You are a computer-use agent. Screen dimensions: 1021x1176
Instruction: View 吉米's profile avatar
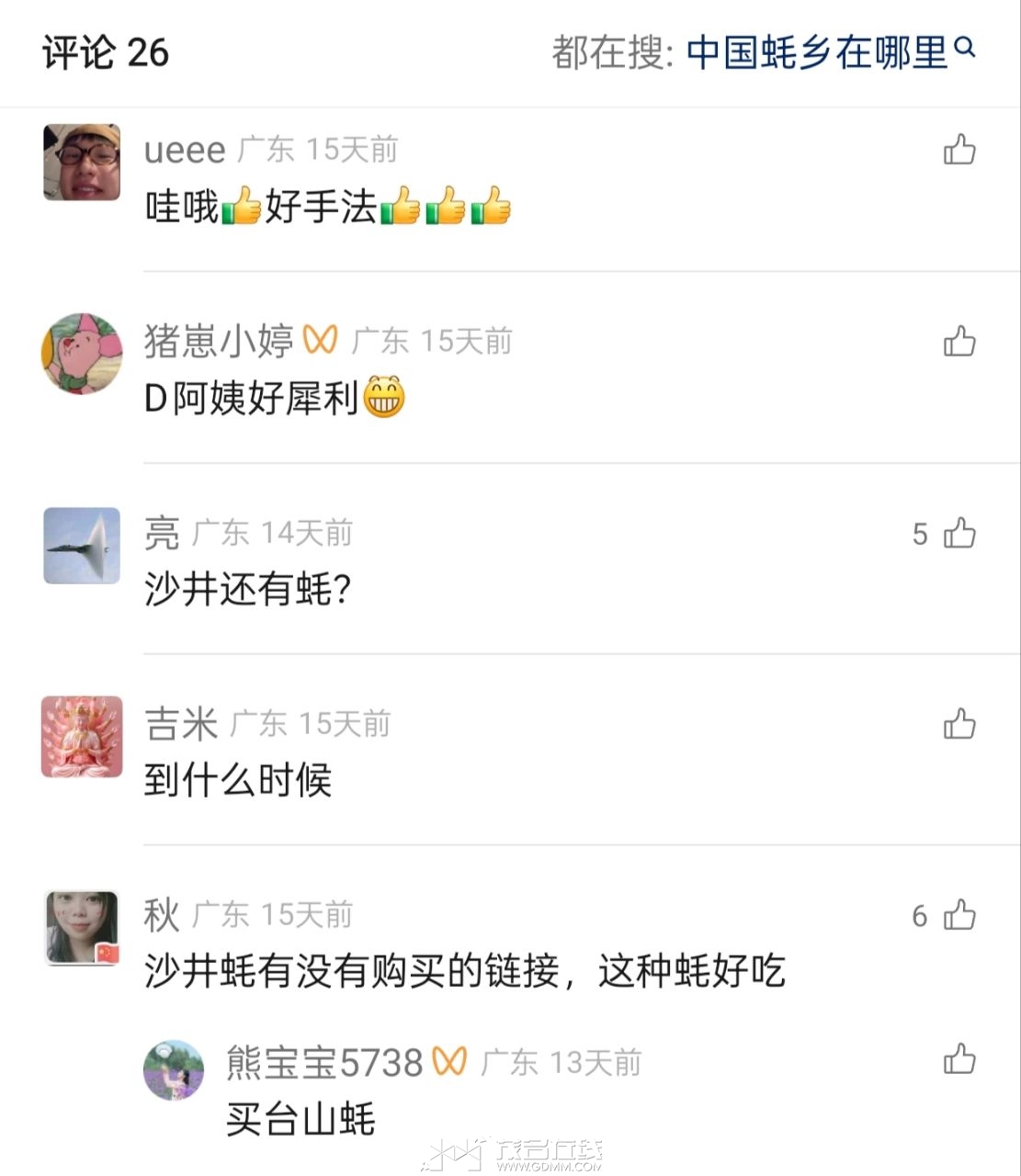(x=82, y=737)
